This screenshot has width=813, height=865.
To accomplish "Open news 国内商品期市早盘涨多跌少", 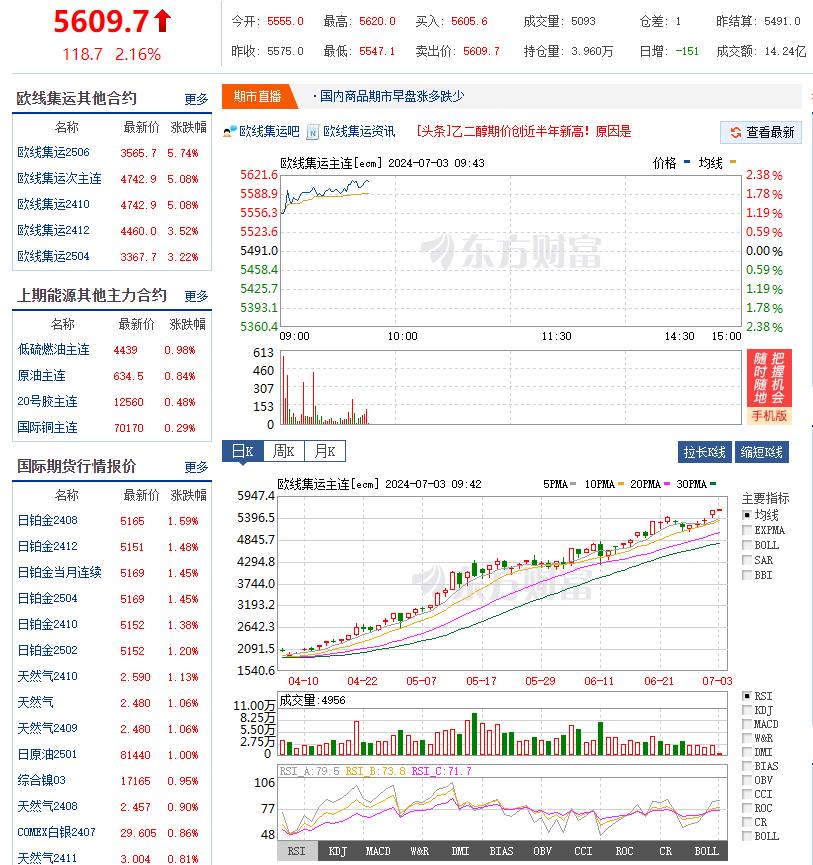I will pos(392,96).
